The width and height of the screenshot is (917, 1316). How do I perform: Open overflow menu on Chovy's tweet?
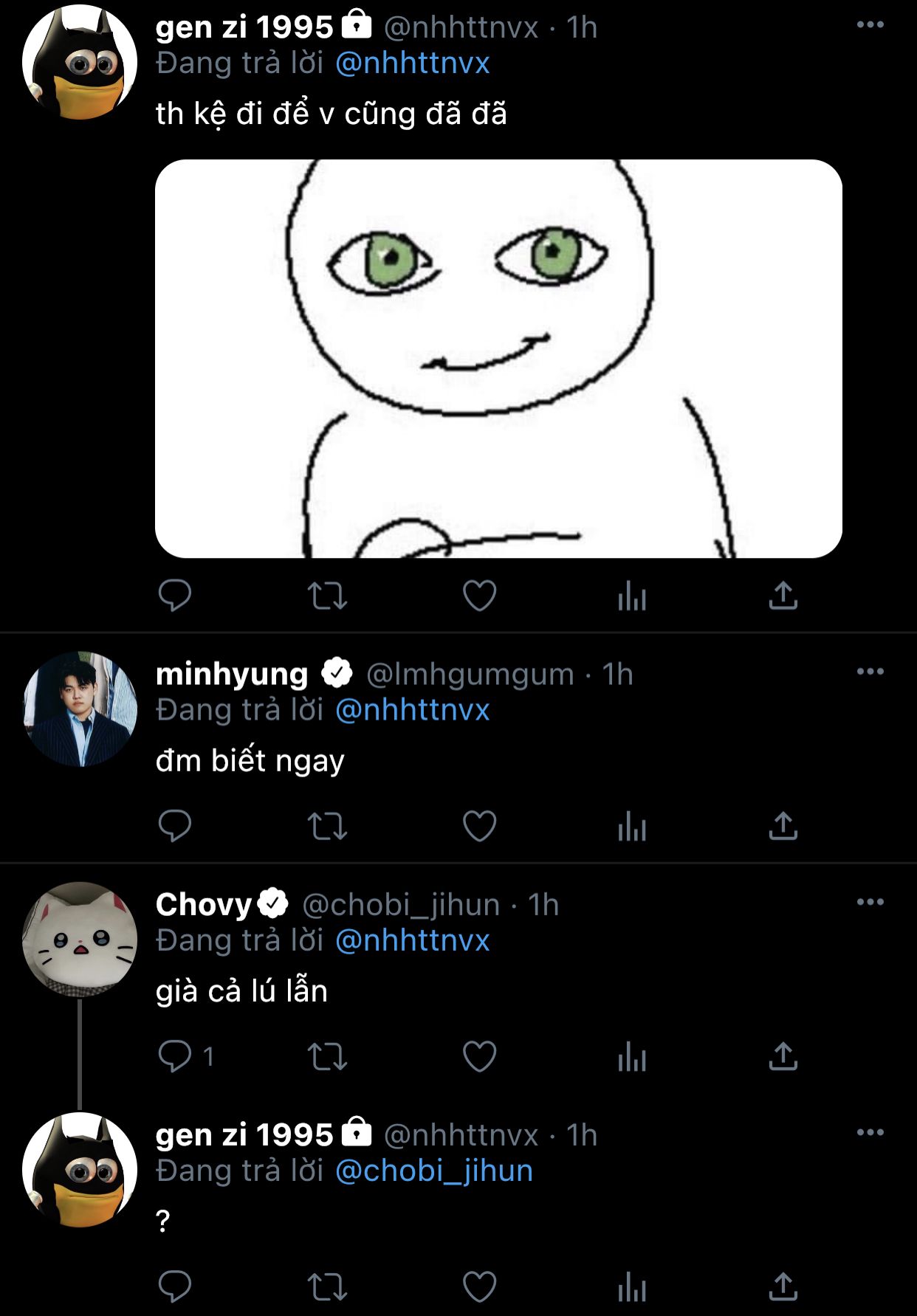click(870, 902)
